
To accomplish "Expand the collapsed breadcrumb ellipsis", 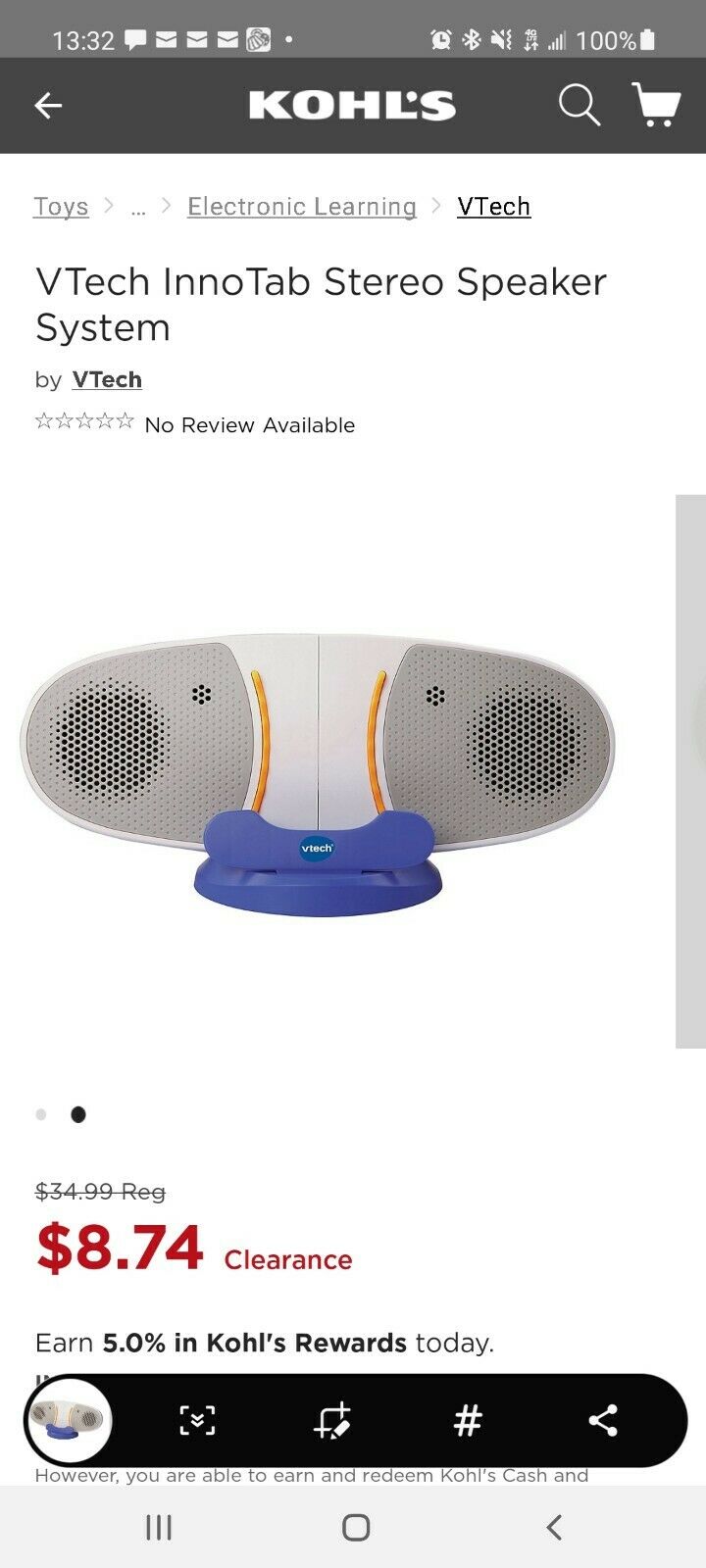I will coord(138,208).
